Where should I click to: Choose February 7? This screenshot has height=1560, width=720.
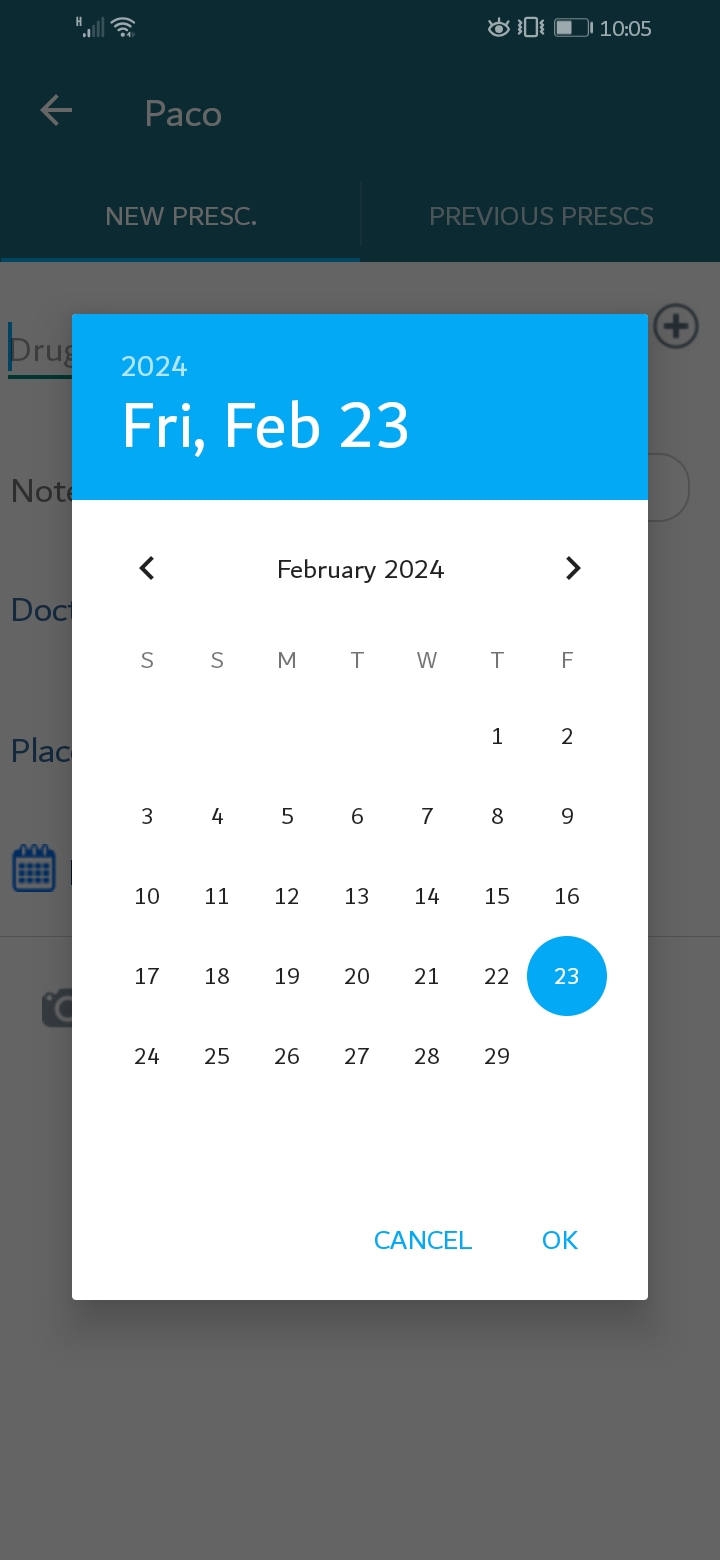click(x=427, y=817)
